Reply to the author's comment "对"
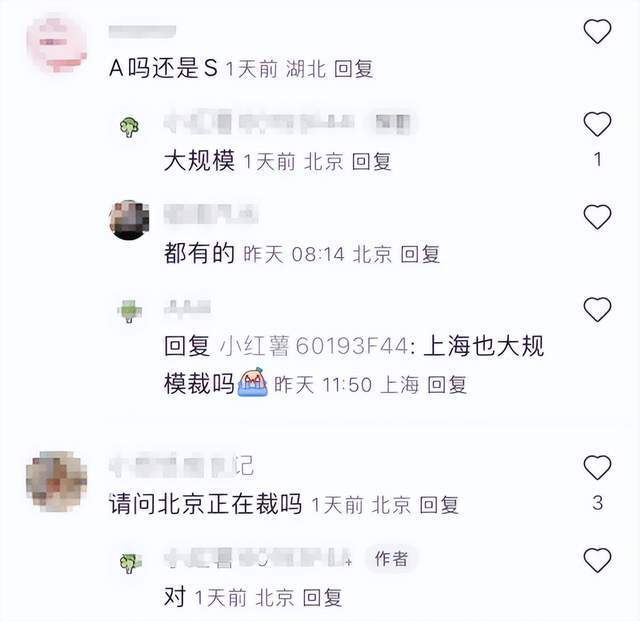The width and height of the screenshot is (640, 621). (322, 598)
